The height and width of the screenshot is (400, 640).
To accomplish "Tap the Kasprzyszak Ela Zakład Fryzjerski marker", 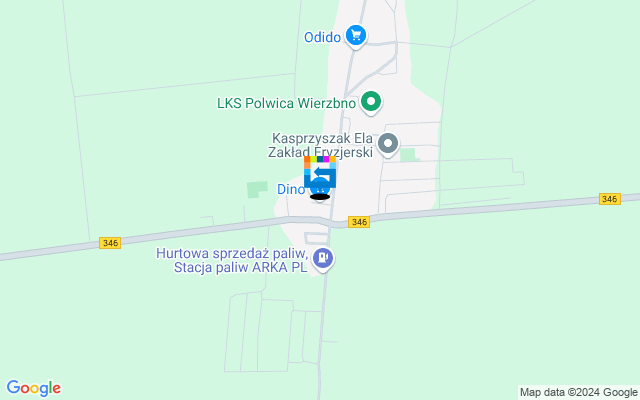I will [388, 145].
